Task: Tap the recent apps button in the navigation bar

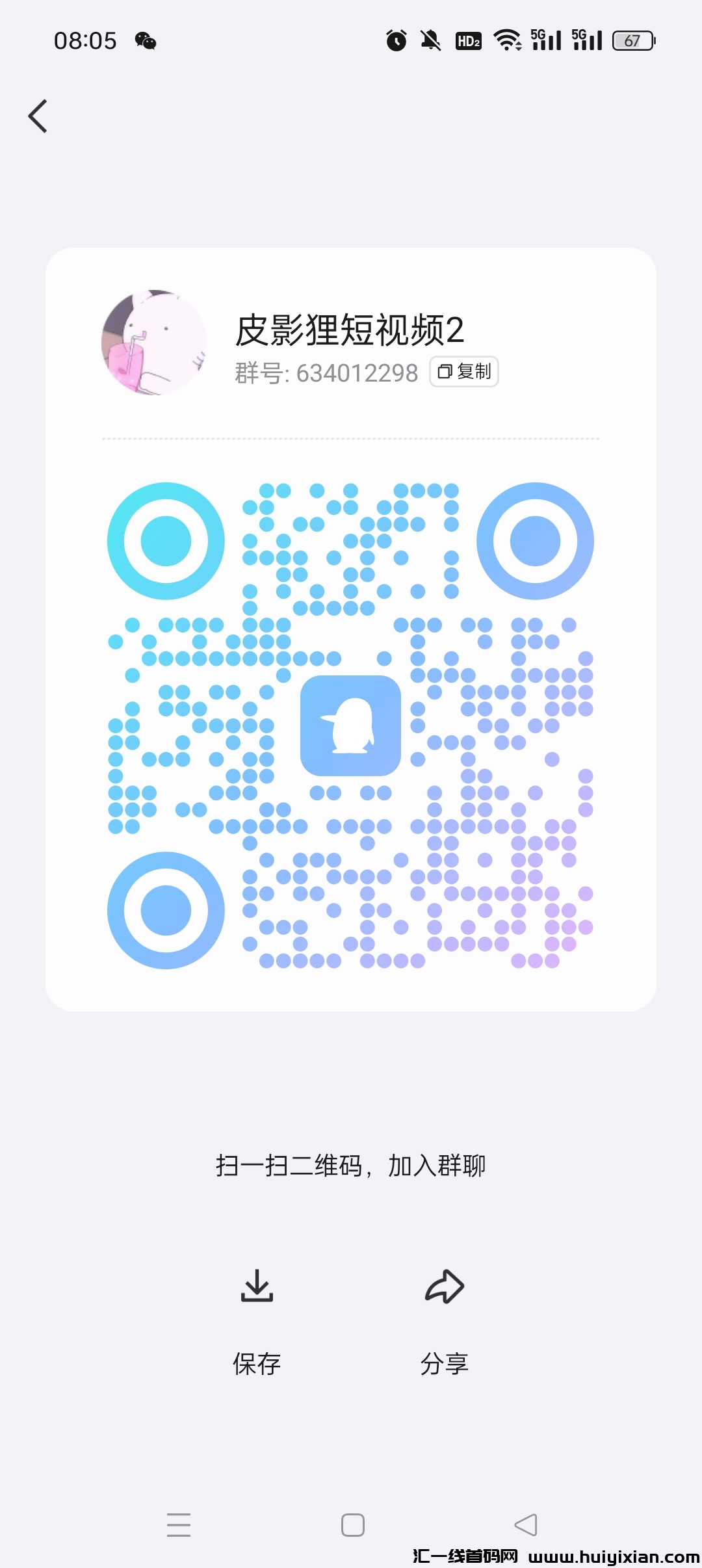Action: (x=179, y=1524)
